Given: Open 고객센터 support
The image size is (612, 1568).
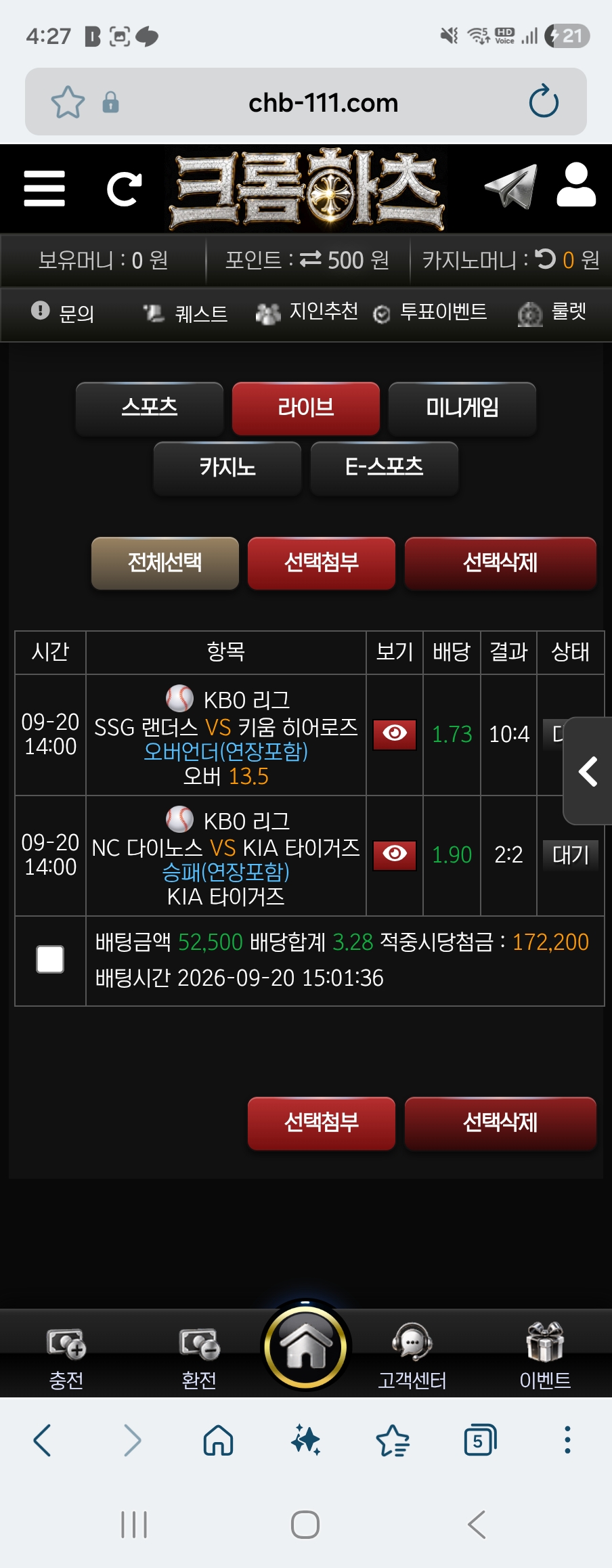Looking at the screenshot, I should tap(412, 1356).
